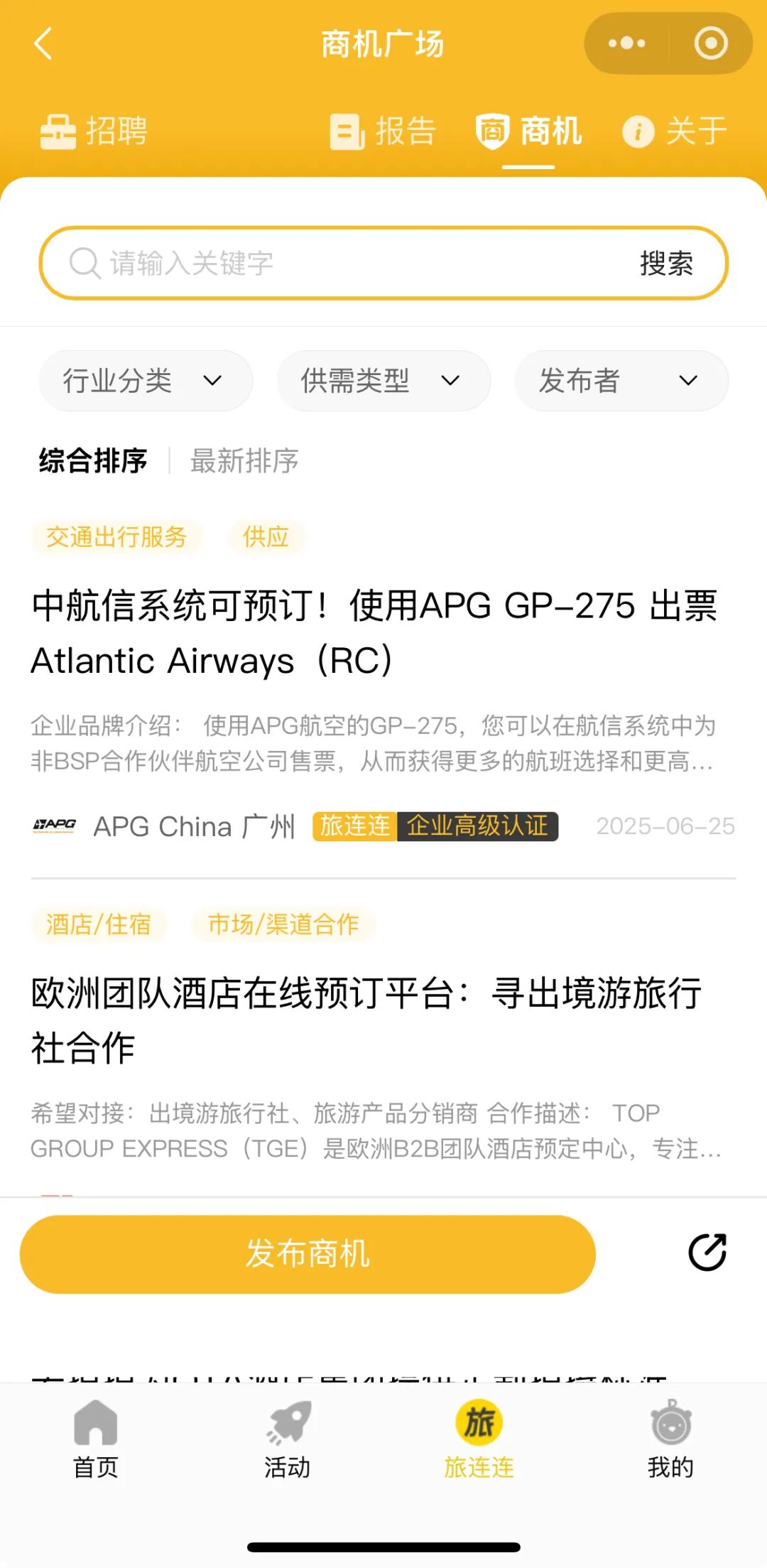Tap the 搜索 button
This screenshot has height=1568, width=767.
point(665,263)
